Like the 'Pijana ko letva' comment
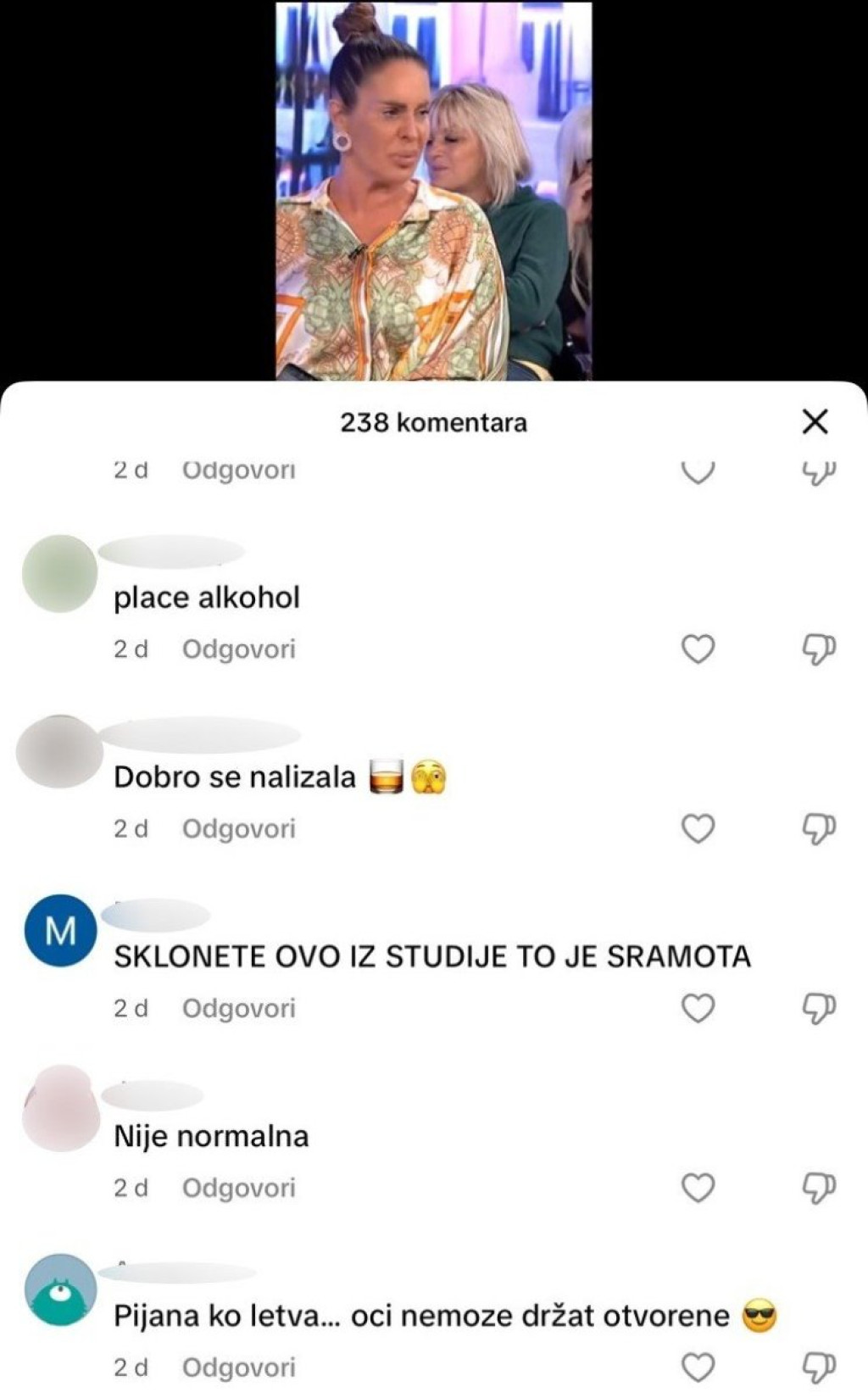Screen dimensions: 868x1398 (x=698, y=1367)
